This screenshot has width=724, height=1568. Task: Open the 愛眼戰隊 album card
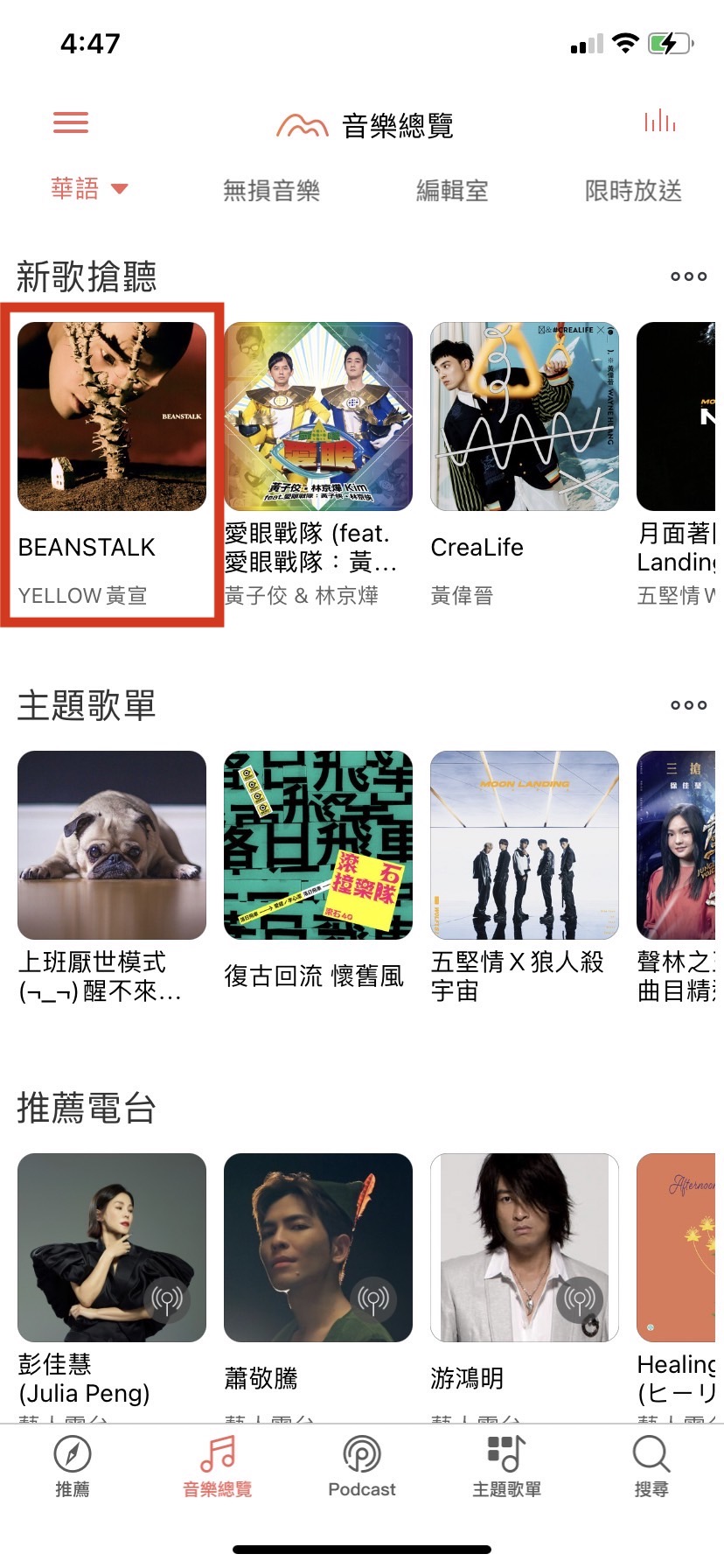pyautogui.click(x=318, y=417)
